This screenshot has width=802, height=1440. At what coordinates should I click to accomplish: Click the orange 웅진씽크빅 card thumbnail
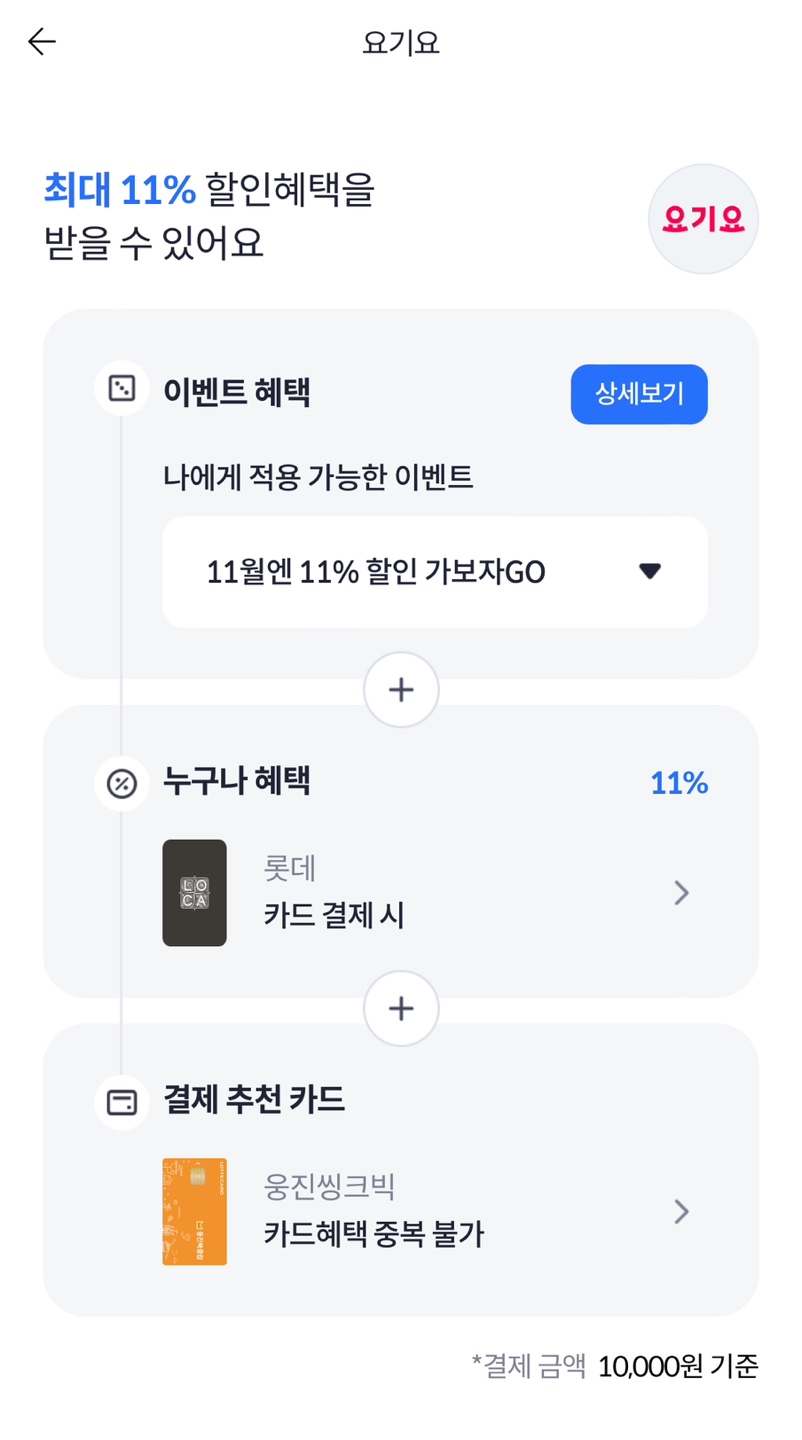click(x=194, y=1211)
